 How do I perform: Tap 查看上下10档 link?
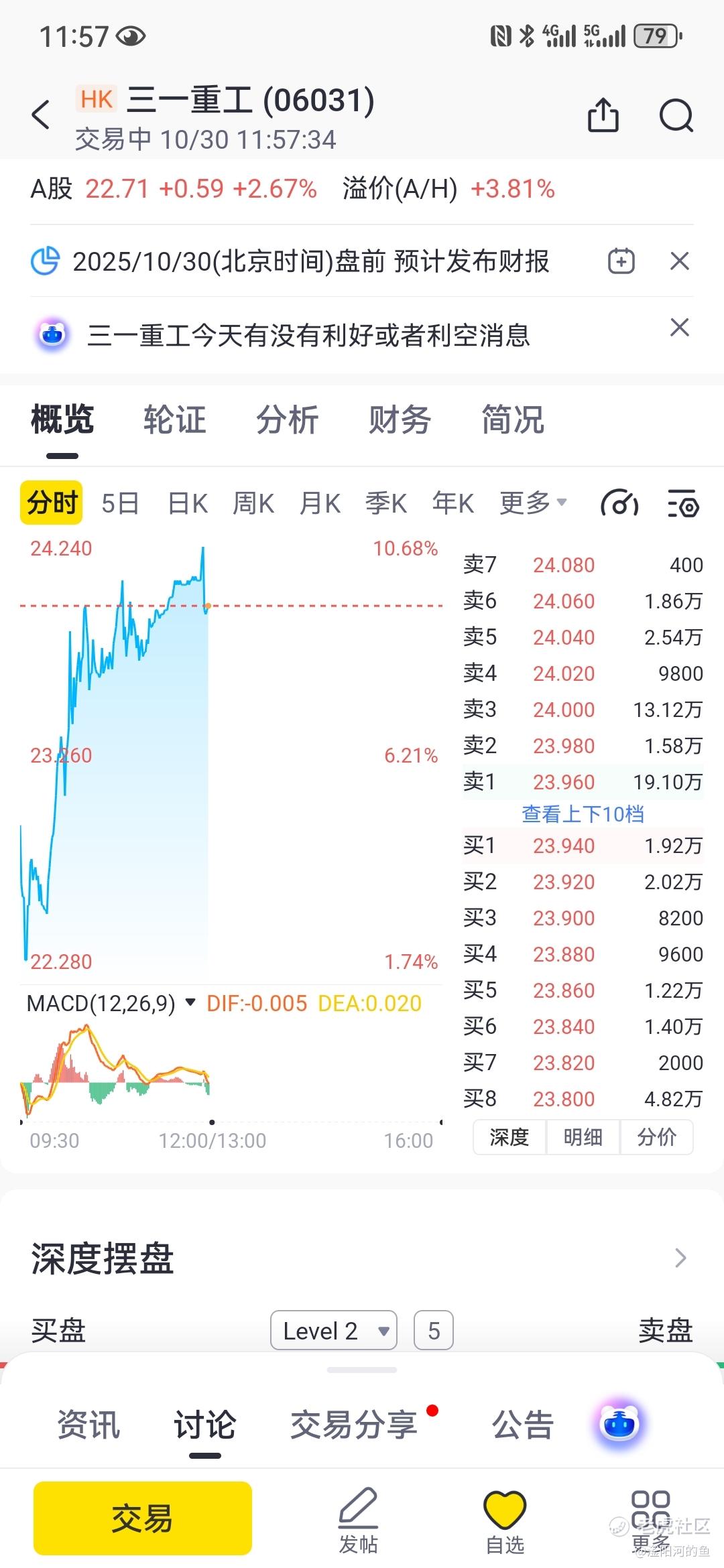tap(583, 813)
